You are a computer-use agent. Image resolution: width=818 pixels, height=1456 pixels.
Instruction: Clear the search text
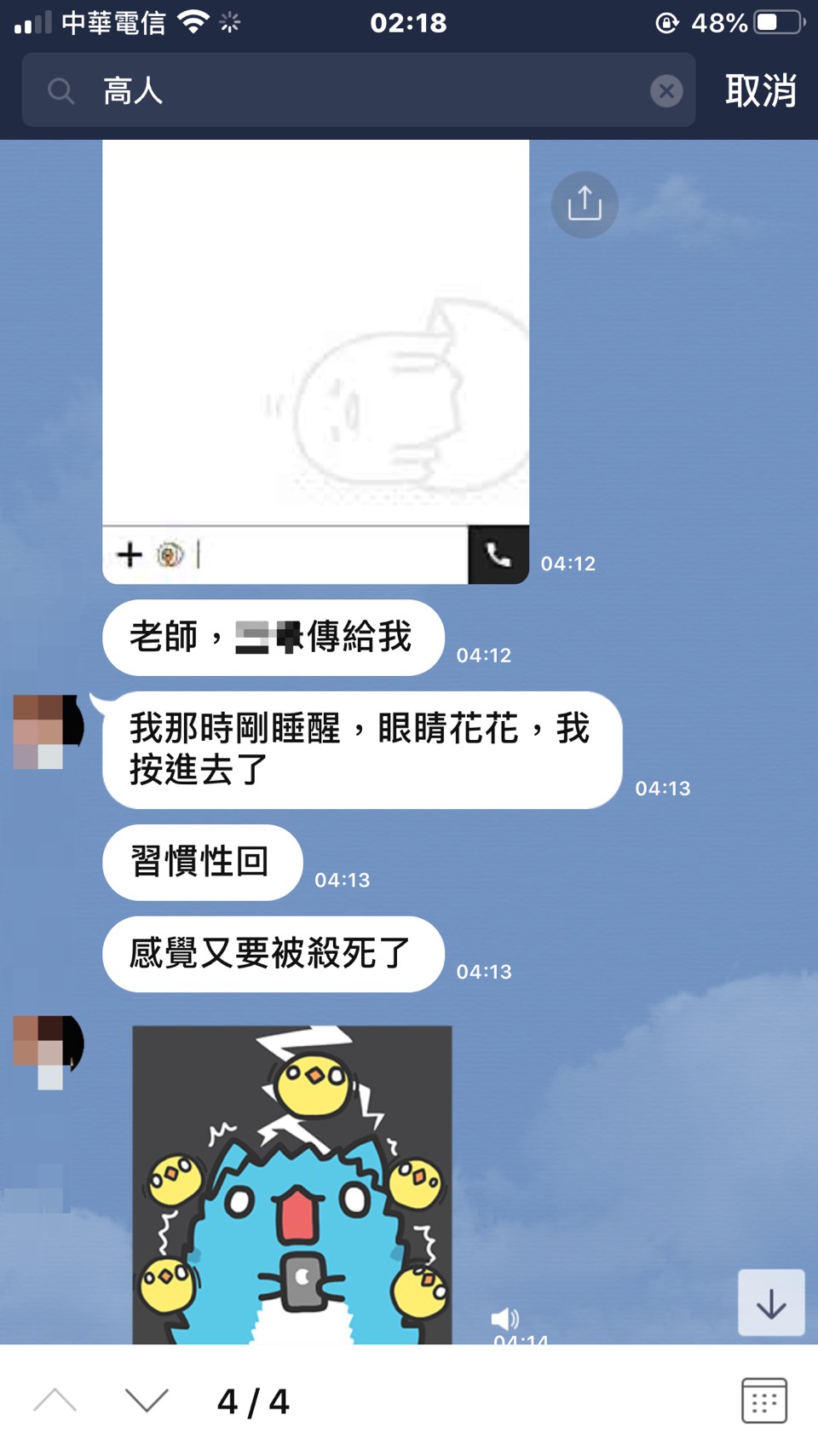(666, 90)
